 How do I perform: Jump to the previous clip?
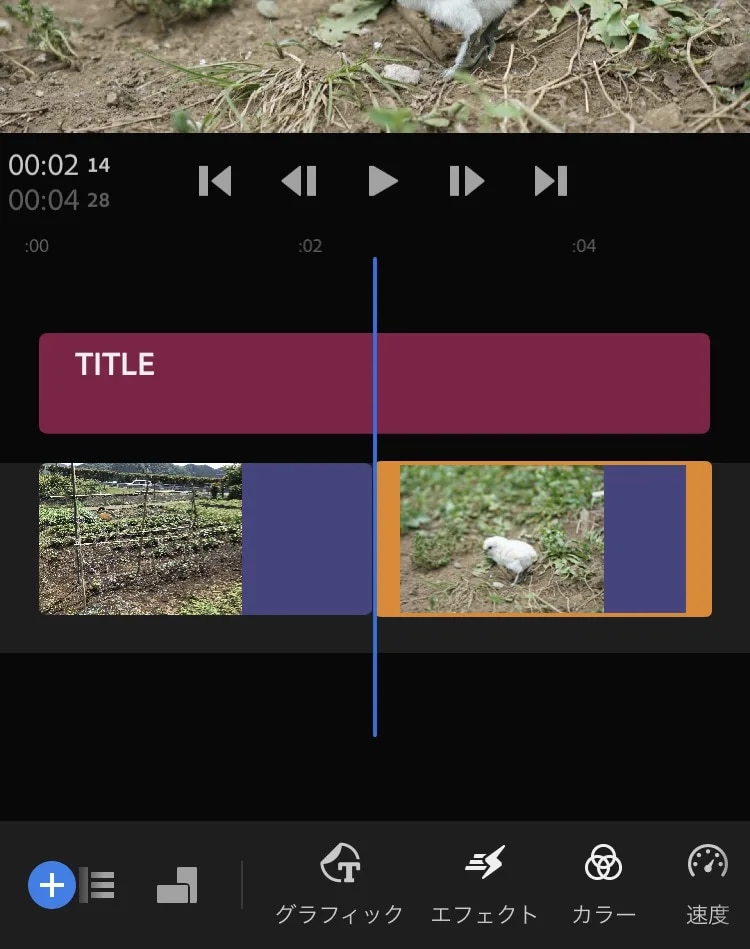215,181
